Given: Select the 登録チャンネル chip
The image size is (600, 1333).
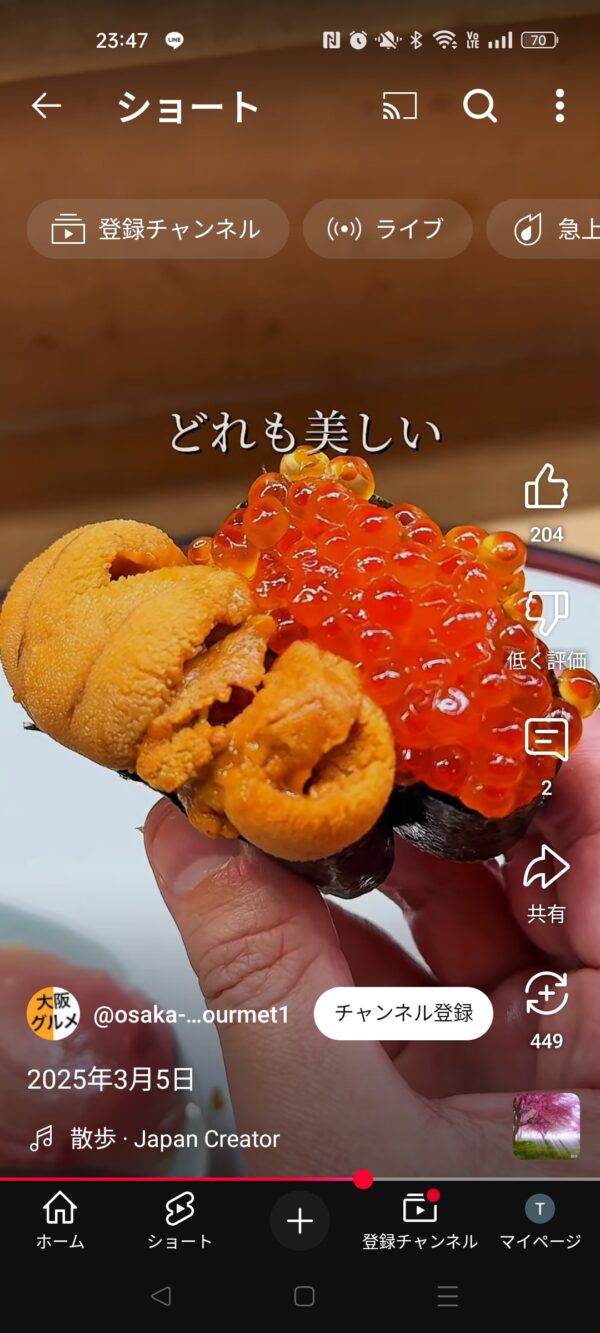Looking at the screenshot, I should (158, 229).
